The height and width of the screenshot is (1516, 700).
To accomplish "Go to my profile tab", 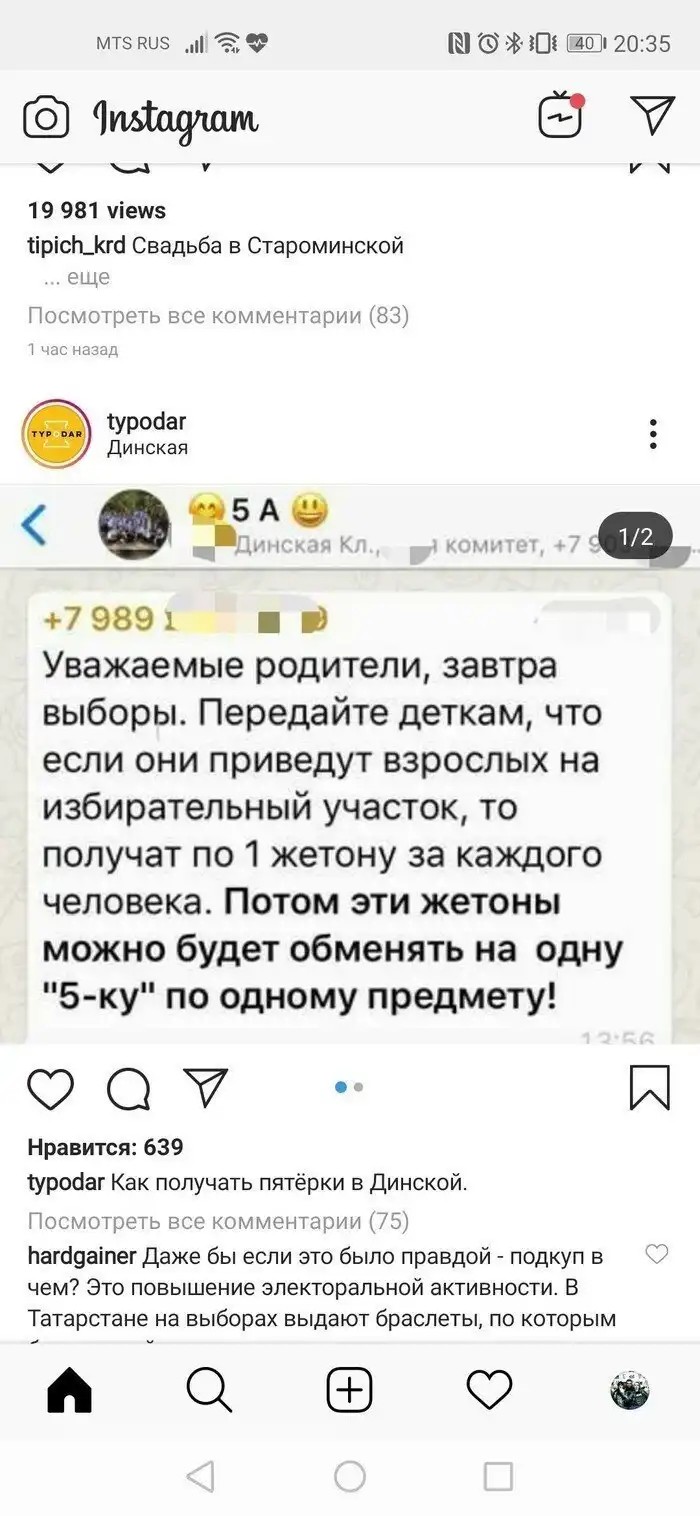I will [629, 1390].
